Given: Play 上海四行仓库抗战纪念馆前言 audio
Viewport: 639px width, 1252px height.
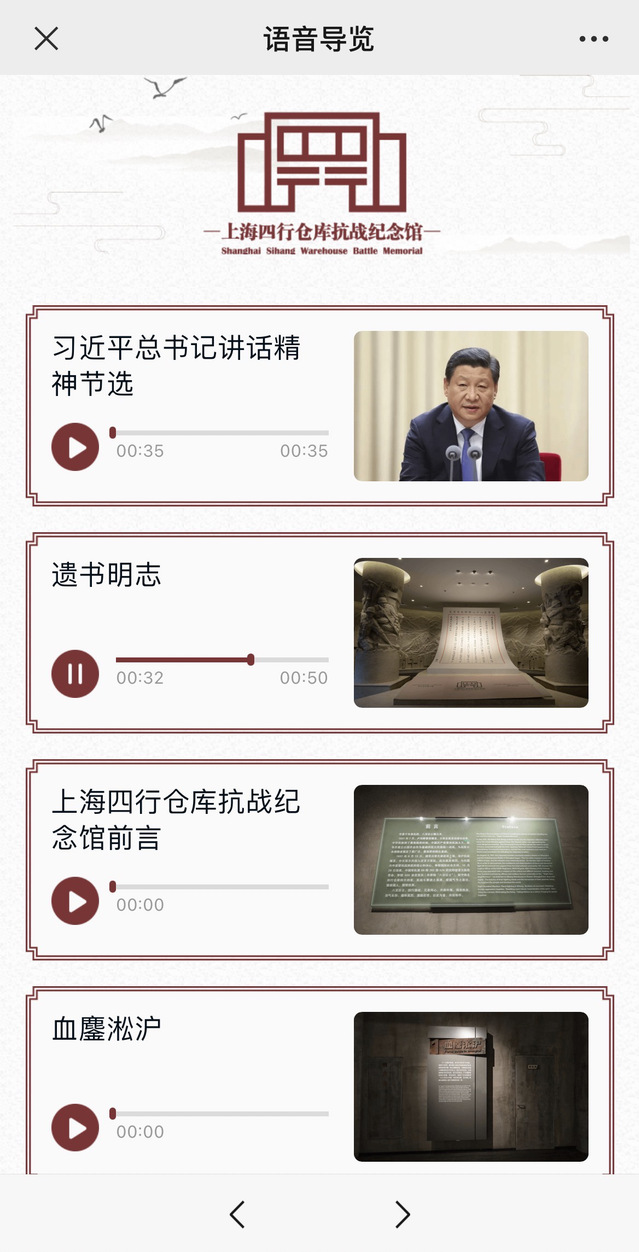Looking at the screenshot, I should click(x=75, y=900).
